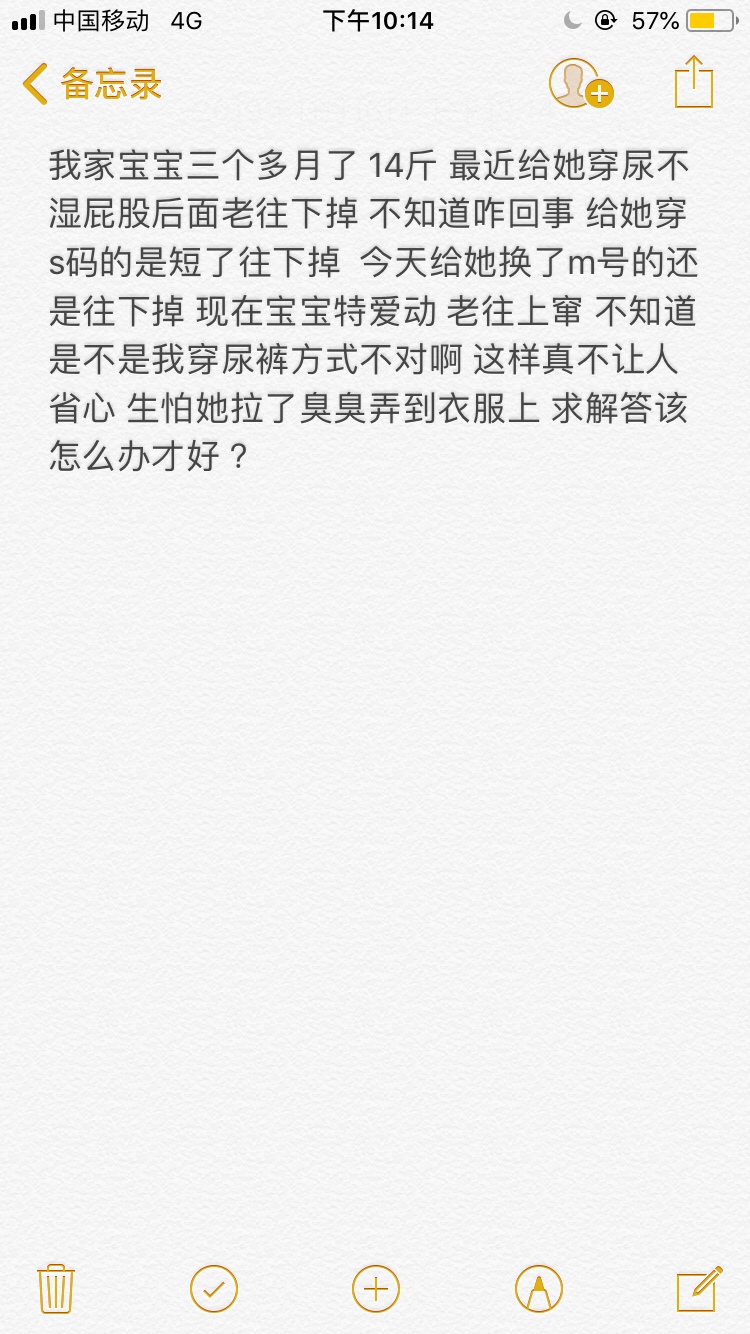This screenshot has height=1334, width=750.
Task: Delete this note with the trash icon
Action: [55, 1288]
